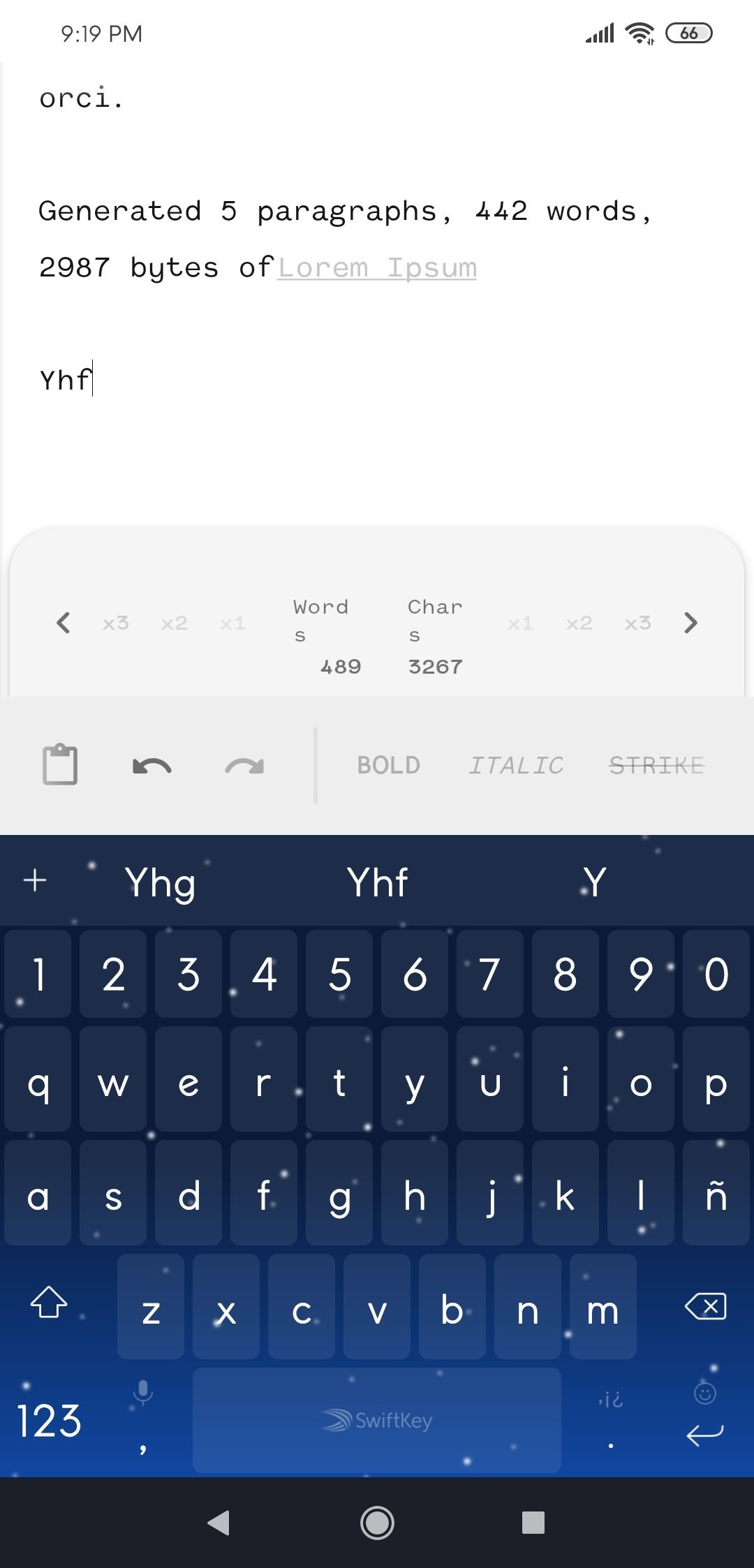Paste from the clipboard icon
This screenshot has width=754, height=1568.
click(x=60, y=764)
